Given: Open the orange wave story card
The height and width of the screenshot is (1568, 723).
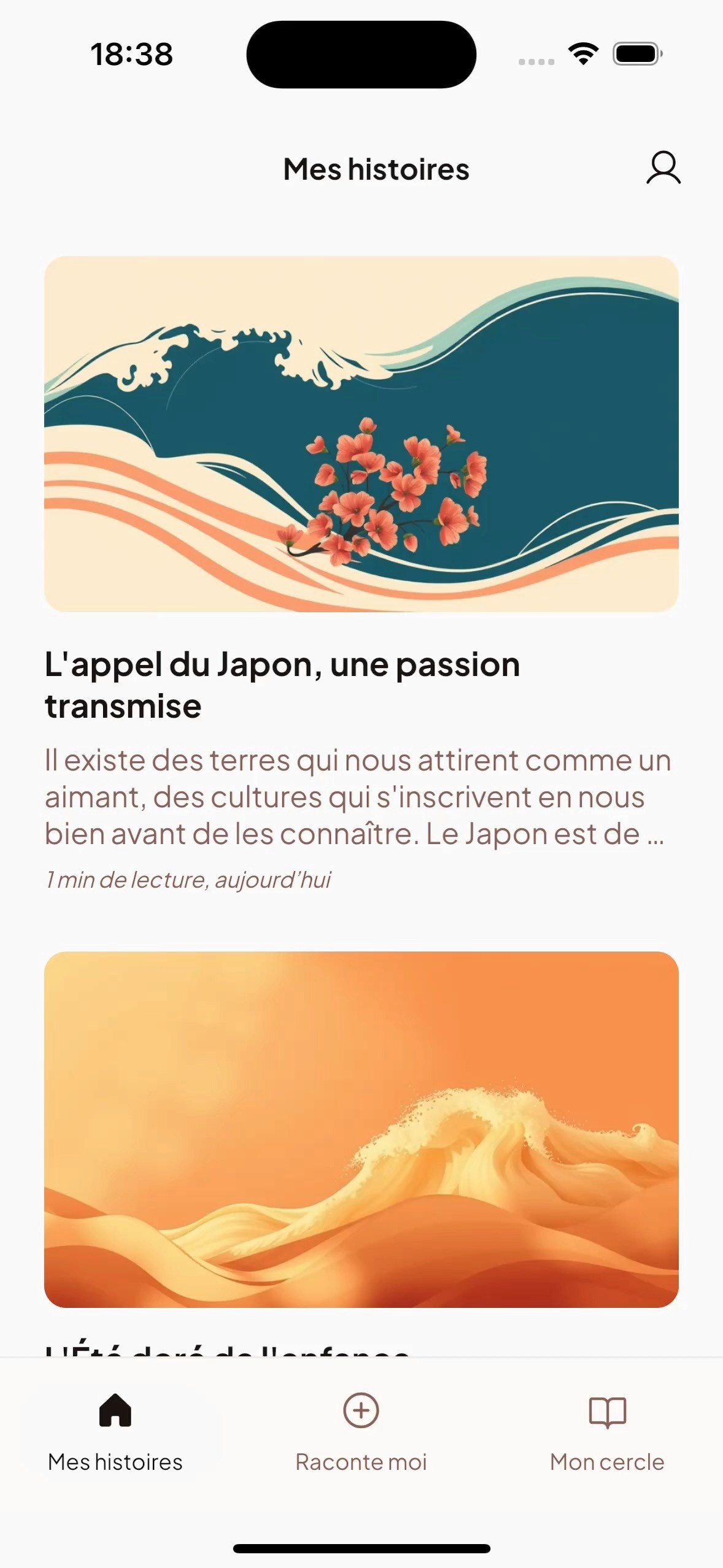Looking at the screenshot, I should click(x=361, y=1129).
